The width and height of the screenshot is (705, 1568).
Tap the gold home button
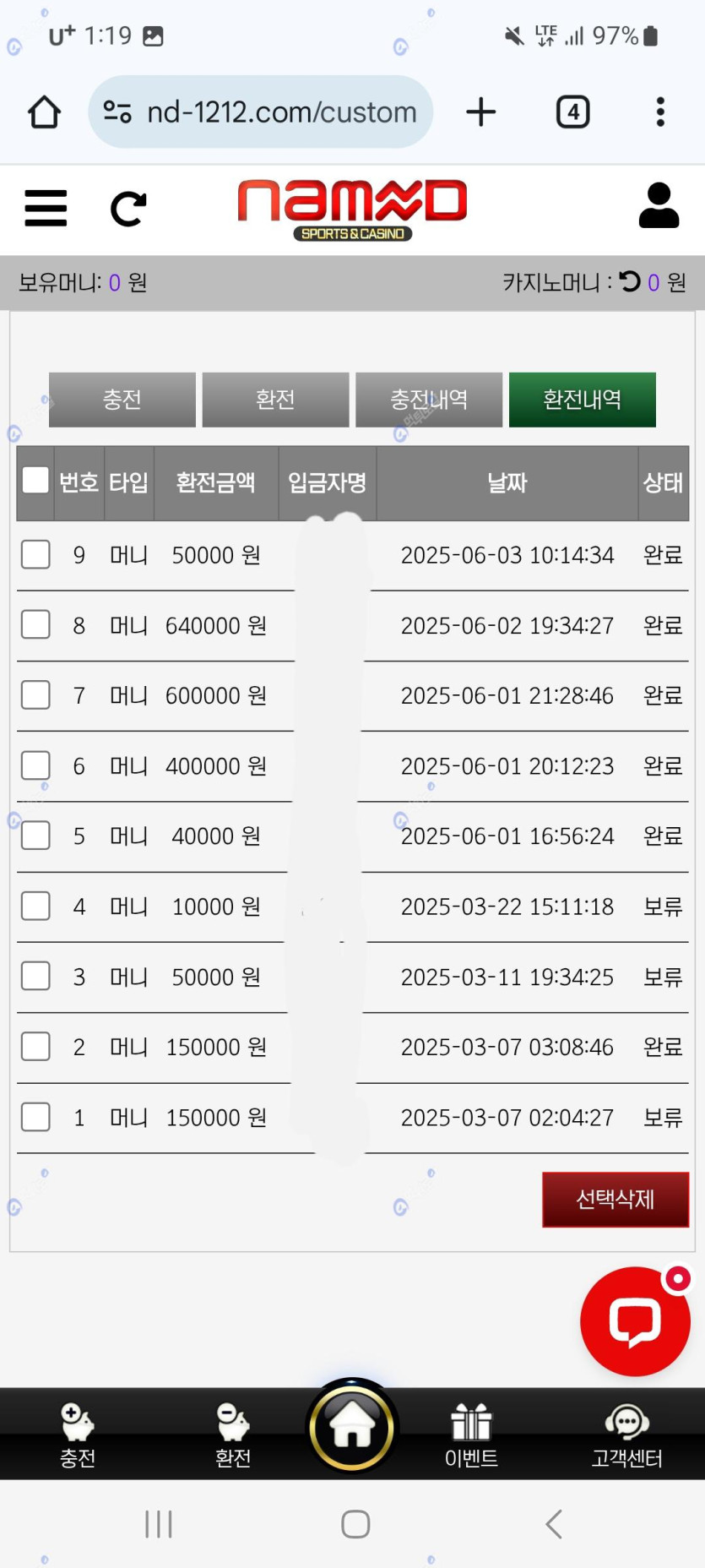pos(352,1427)
